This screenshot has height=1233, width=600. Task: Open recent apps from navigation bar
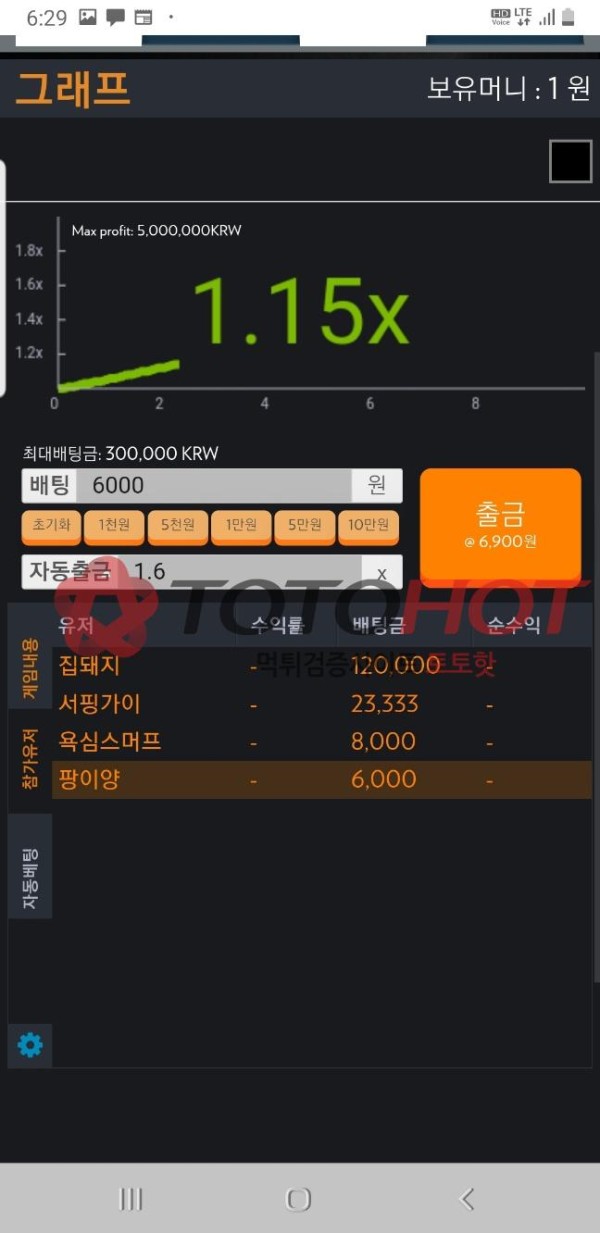131,1198
